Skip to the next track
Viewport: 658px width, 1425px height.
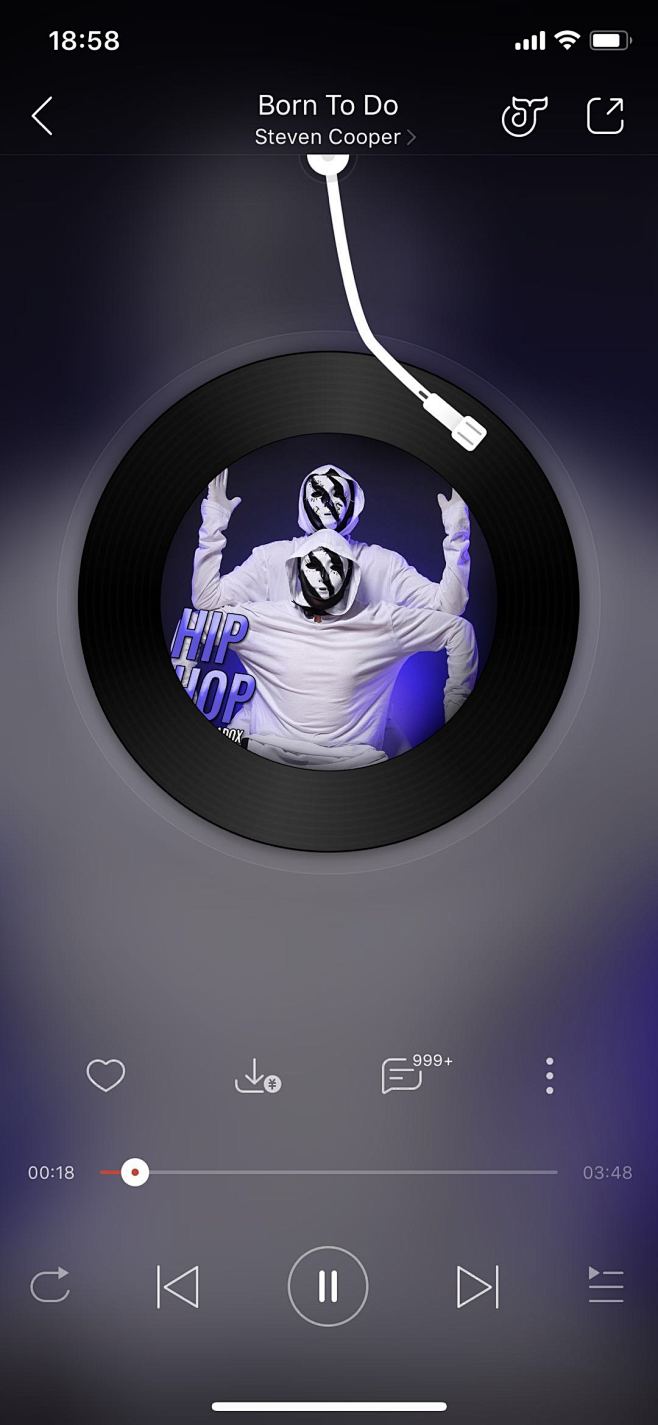click(477, 1286)
